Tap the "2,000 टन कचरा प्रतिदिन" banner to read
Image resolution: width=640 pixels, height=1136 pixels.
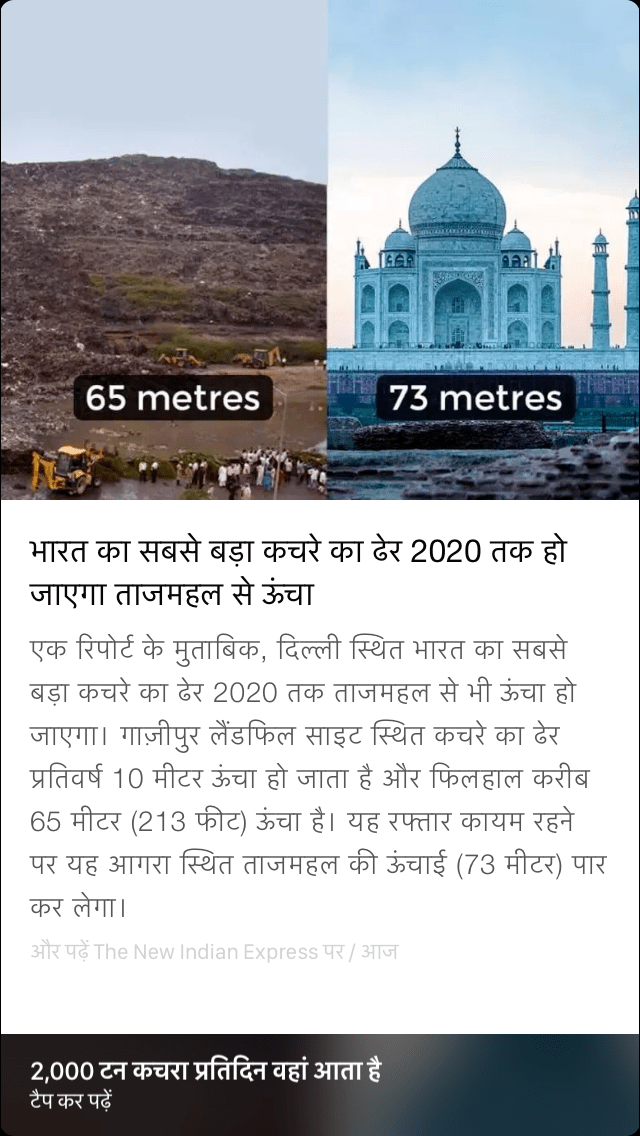click(319, 1084)
